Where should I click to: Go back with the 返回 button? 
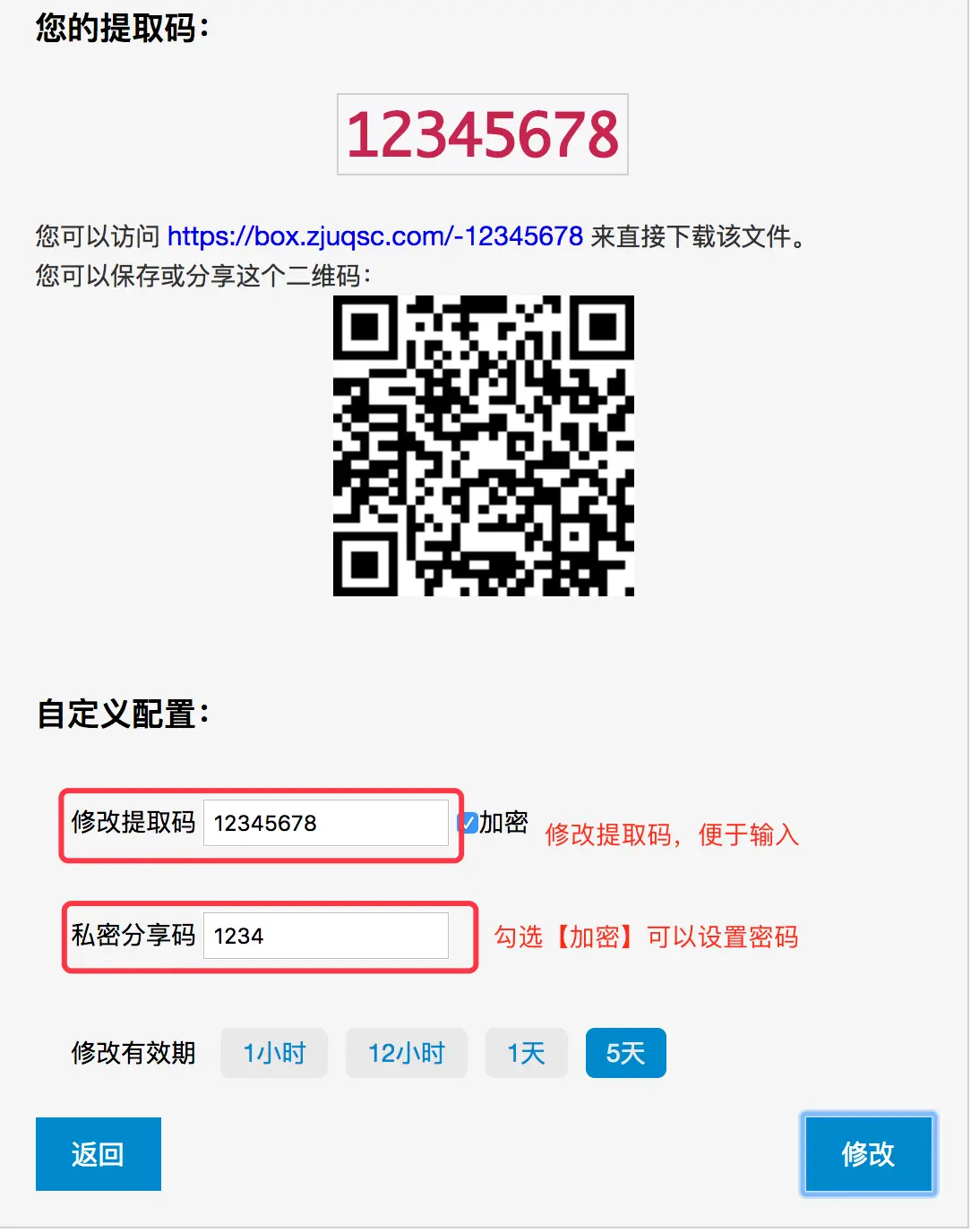click(99, 1154)
